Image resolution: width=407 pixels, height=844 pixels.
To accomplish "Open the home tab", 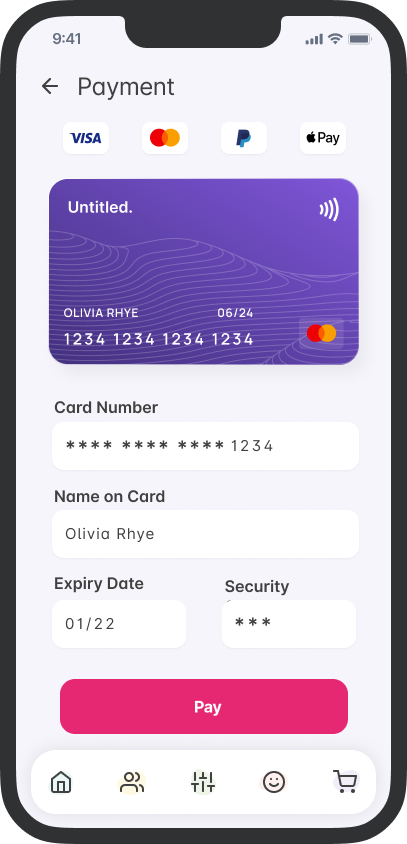I will 61,782.
